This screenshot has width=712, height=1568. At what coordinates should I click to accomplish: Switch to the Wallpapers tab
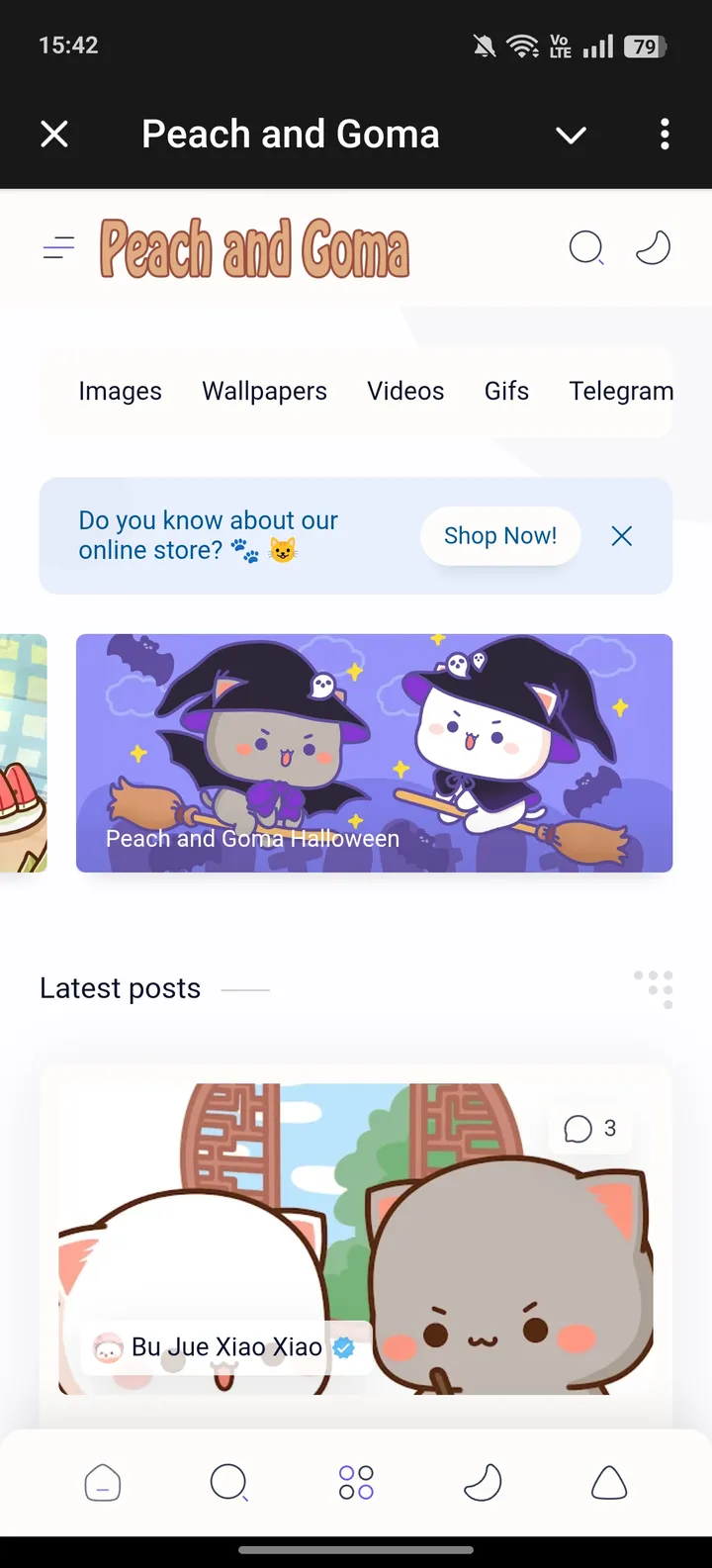pos(264,391)
